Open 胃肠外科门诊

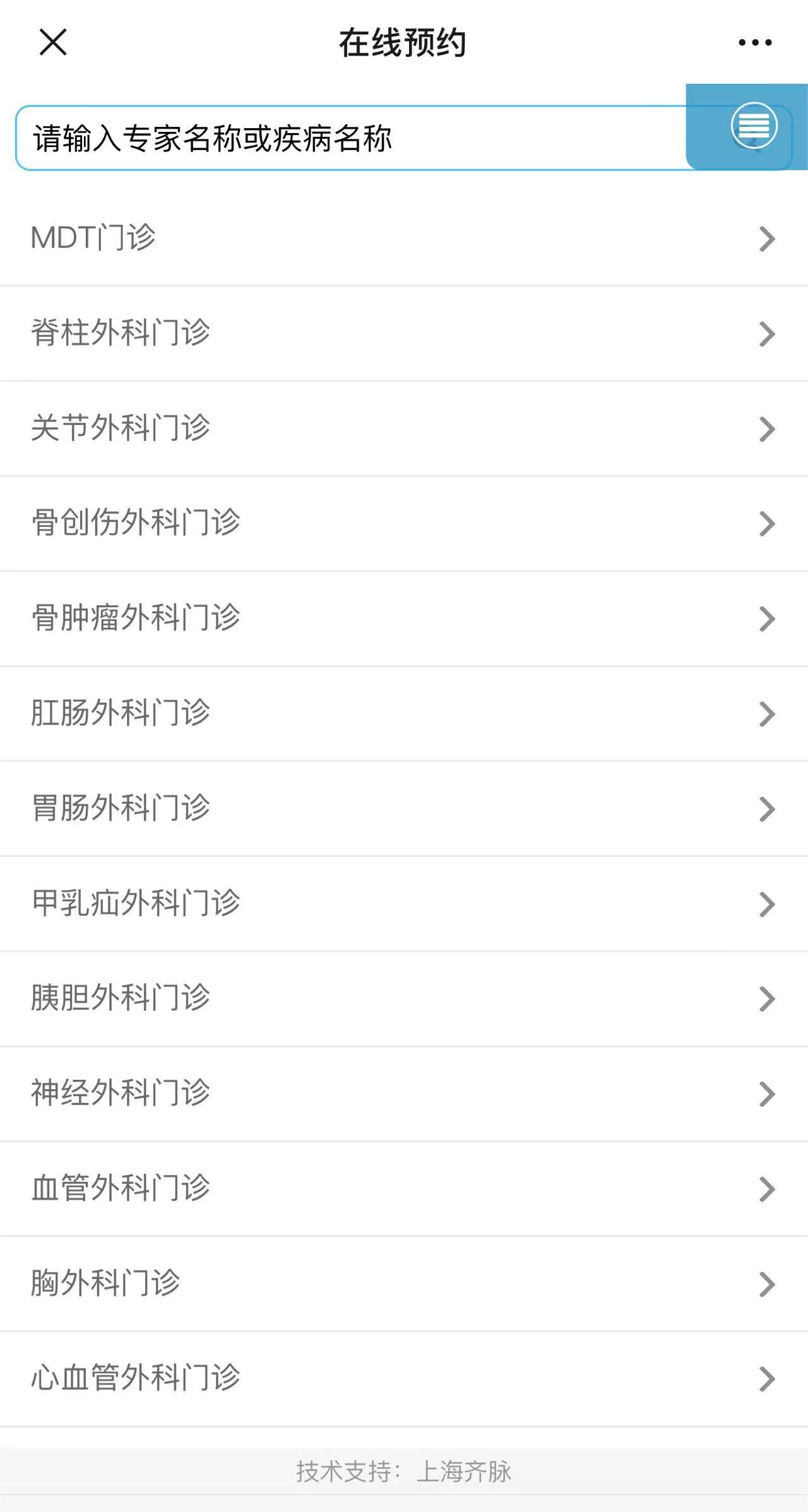coord(404,808)
